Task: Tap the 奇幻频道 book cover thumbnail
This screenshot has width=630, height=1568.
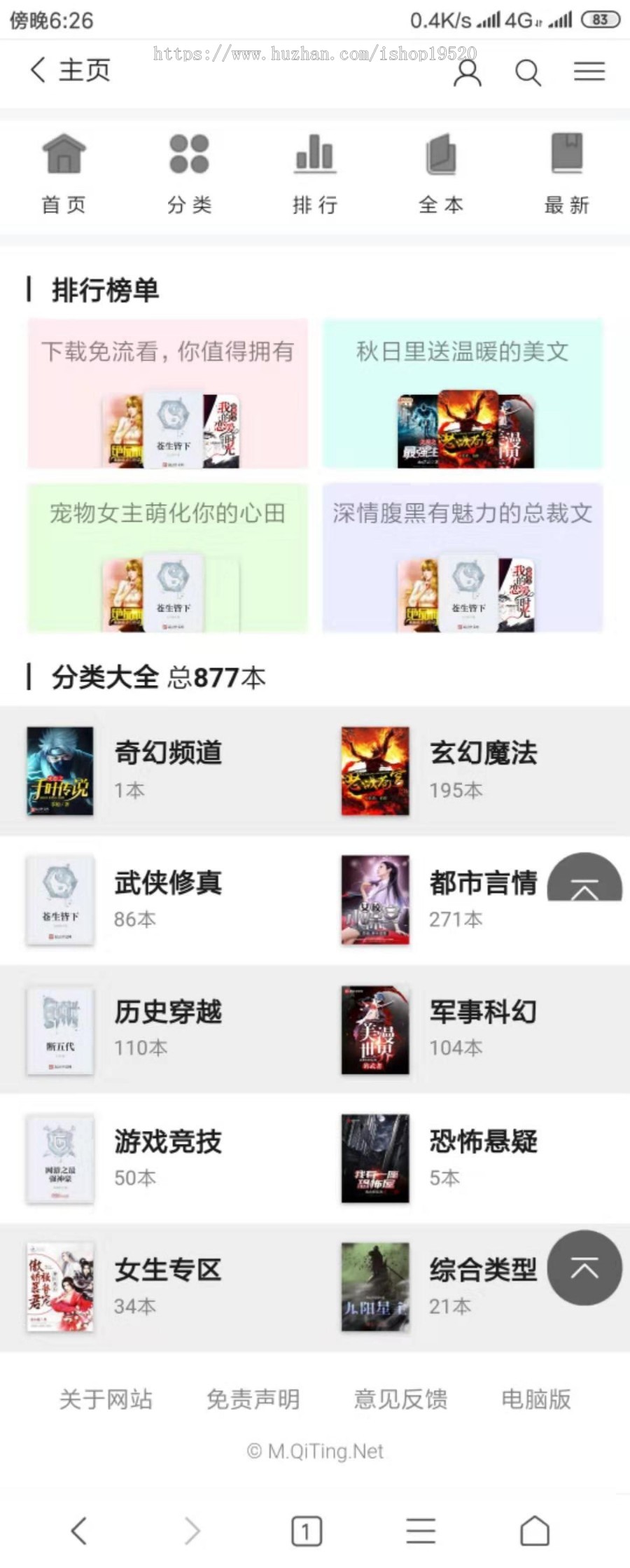Action: point(61,770)
